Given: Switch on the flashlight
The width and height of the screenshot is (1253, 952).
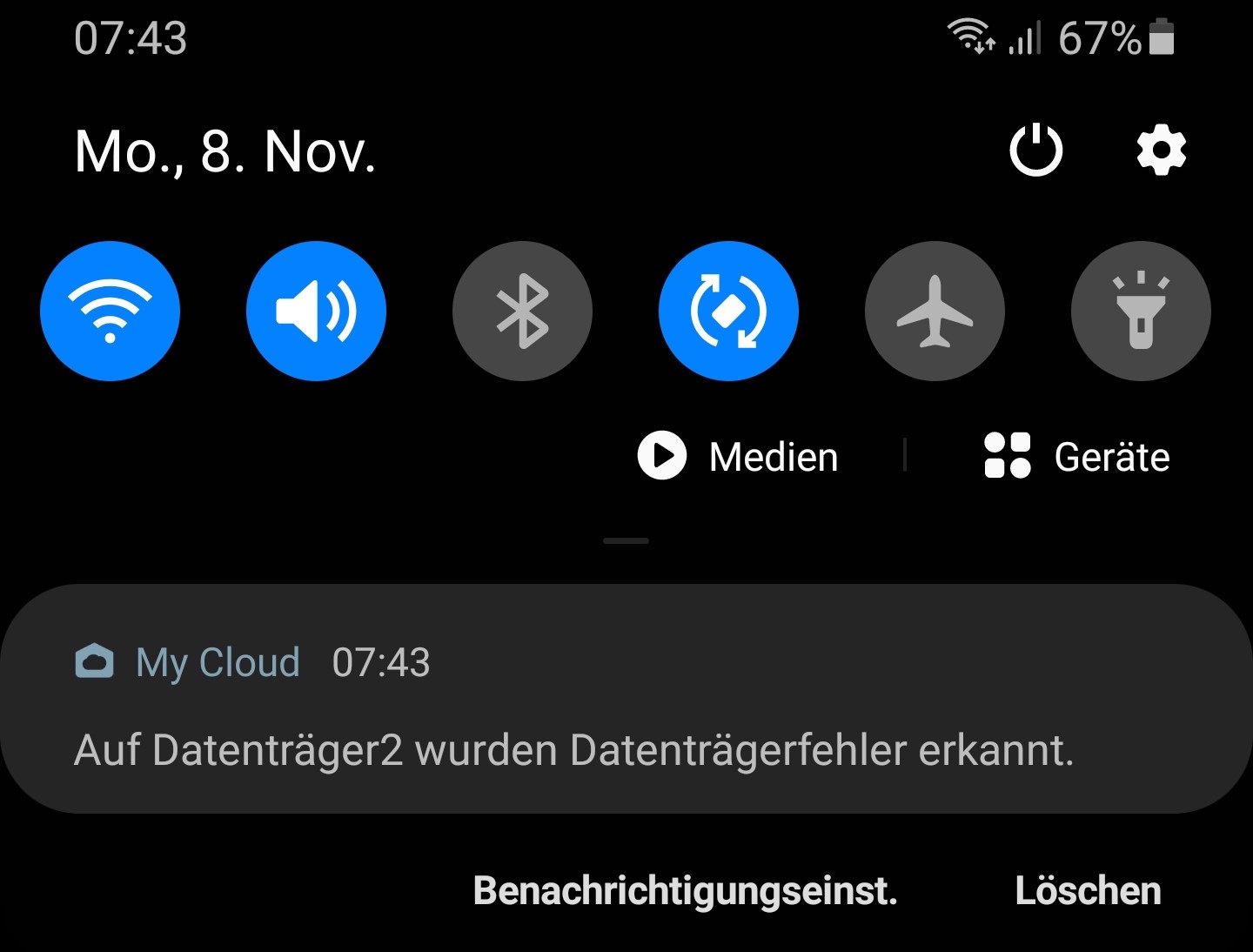Looking at the screenshot, I should pyautogui.click(x=1141, y=311).
